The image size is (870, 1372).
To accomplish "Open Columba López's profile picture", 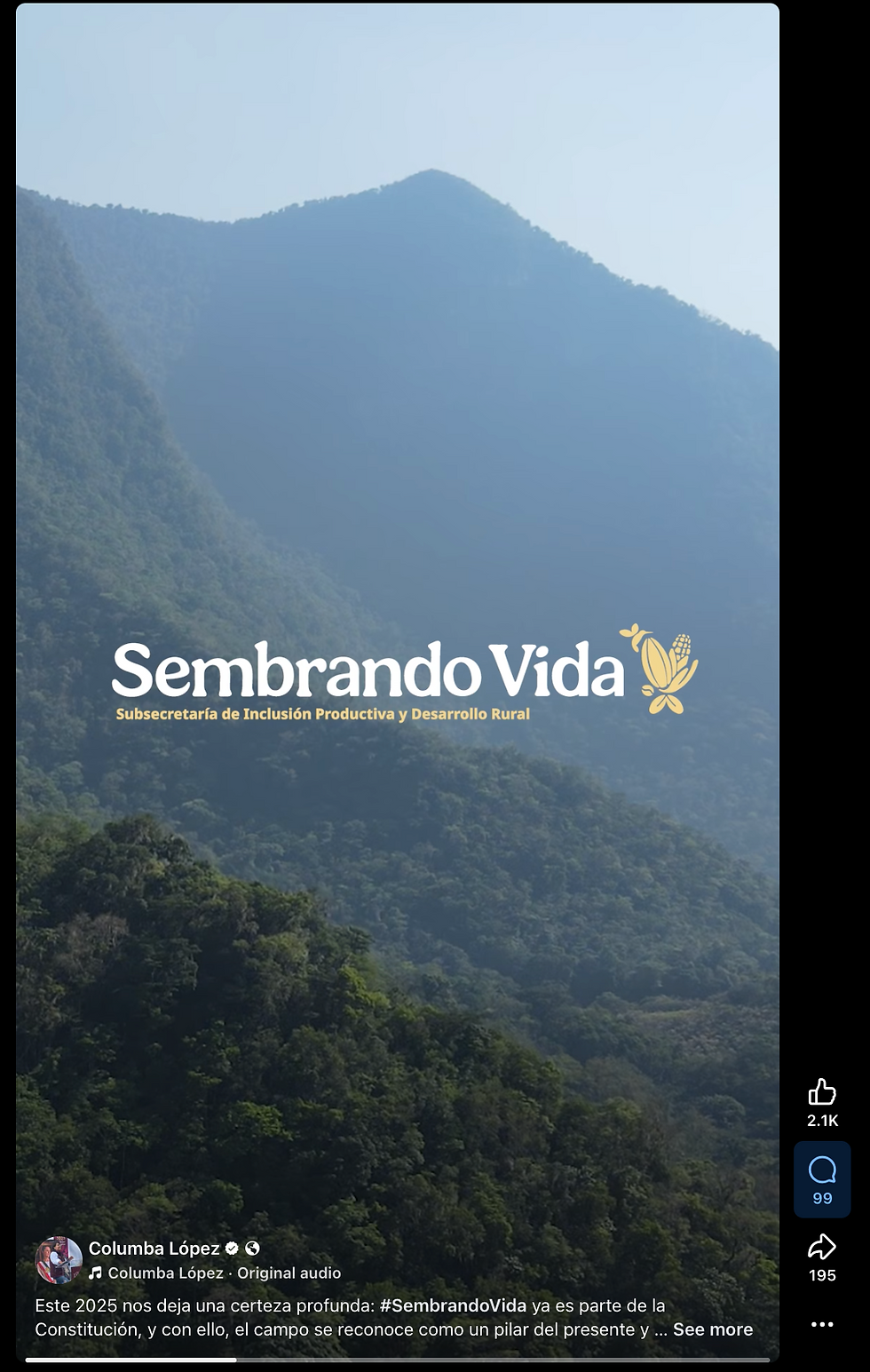I will 59,1259.
